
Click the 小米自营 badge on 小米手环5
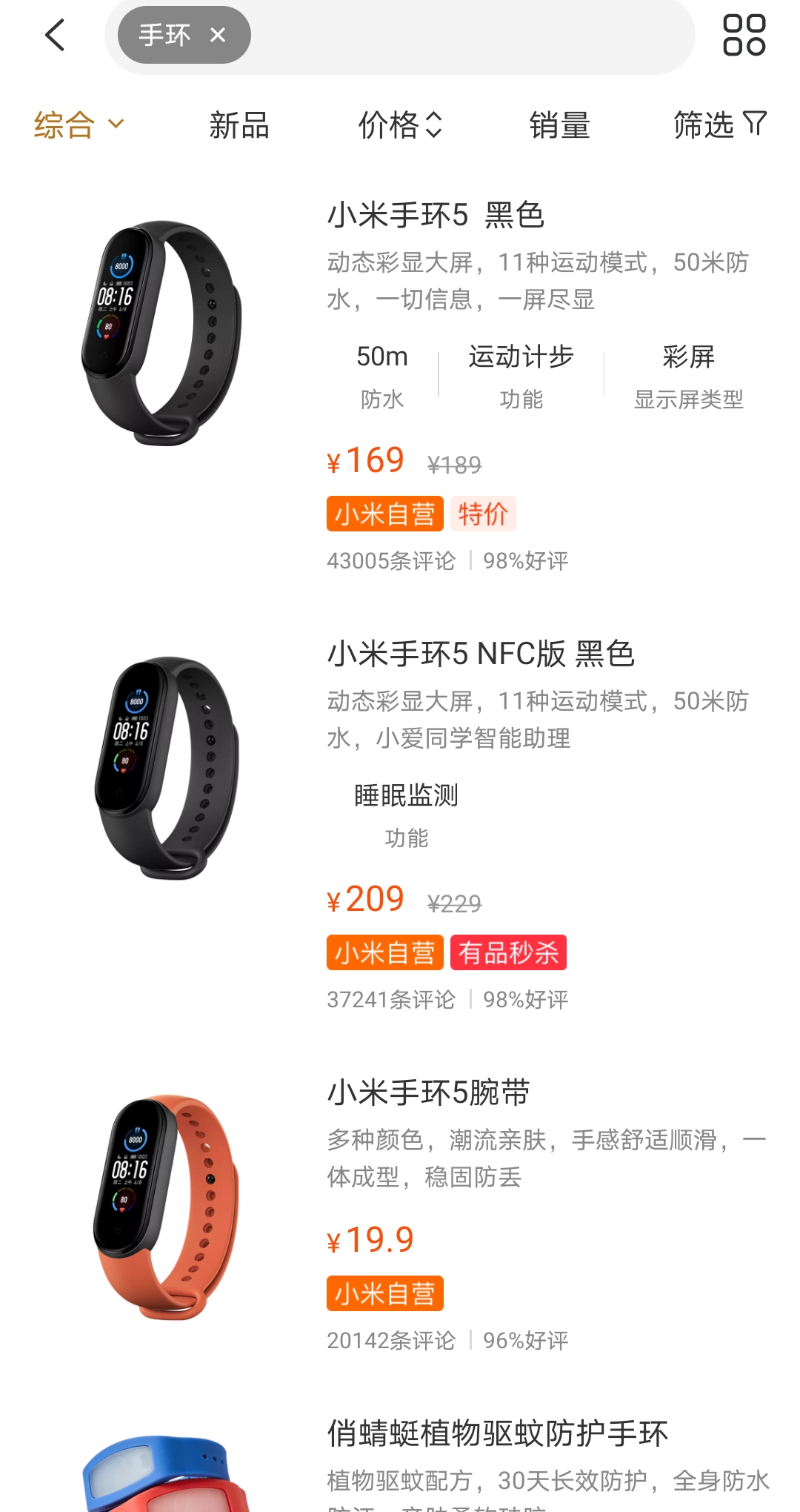coord(384,512)
